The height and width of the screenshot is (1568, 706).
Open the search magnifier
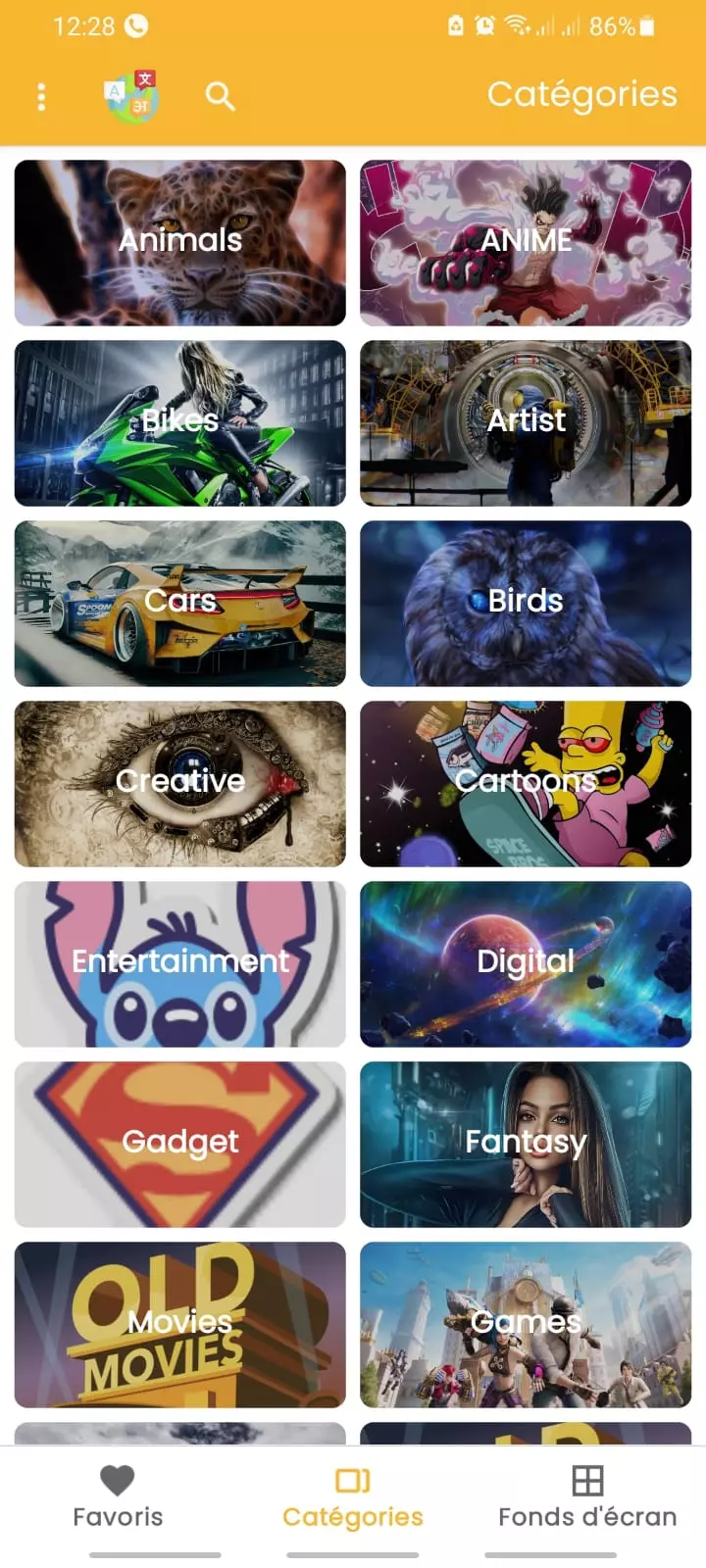click(x=220, y=96)
